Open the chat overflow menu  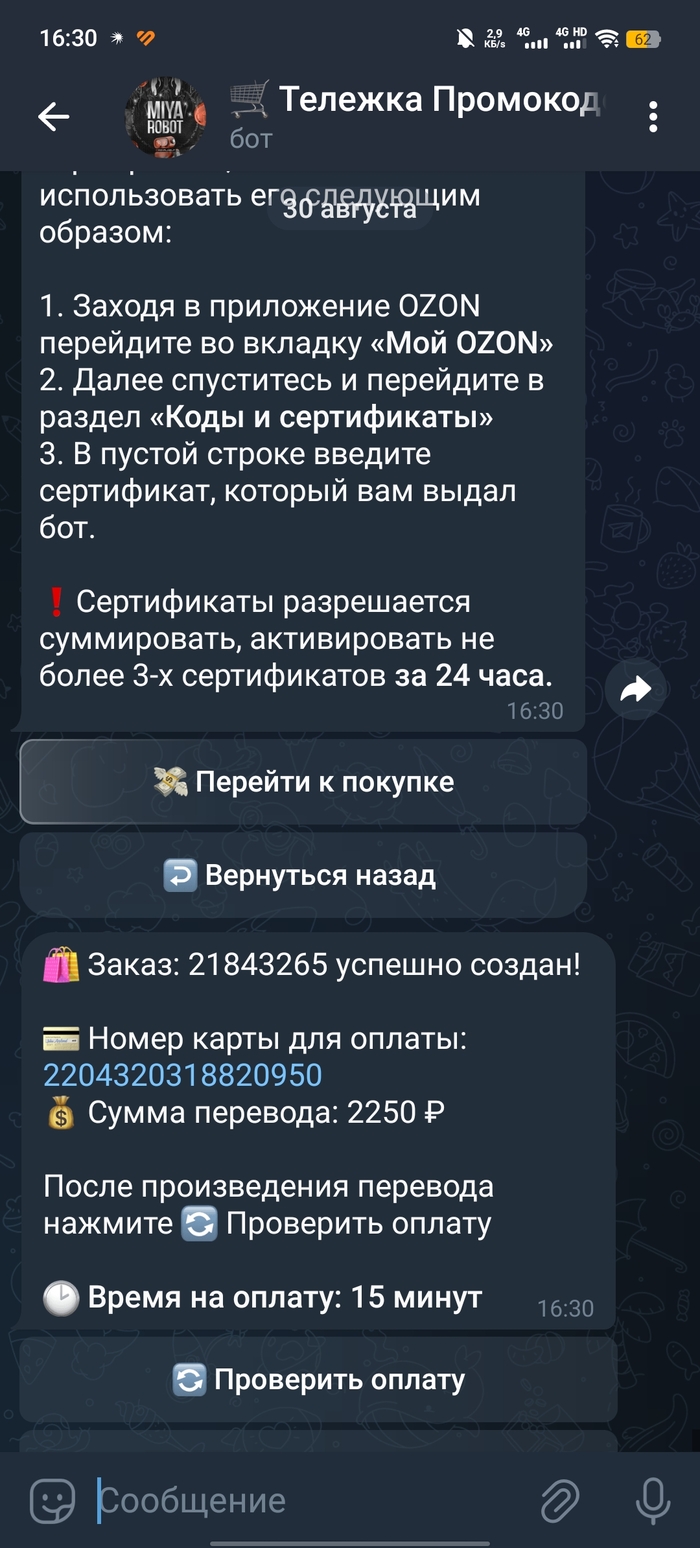click(653, 118)
